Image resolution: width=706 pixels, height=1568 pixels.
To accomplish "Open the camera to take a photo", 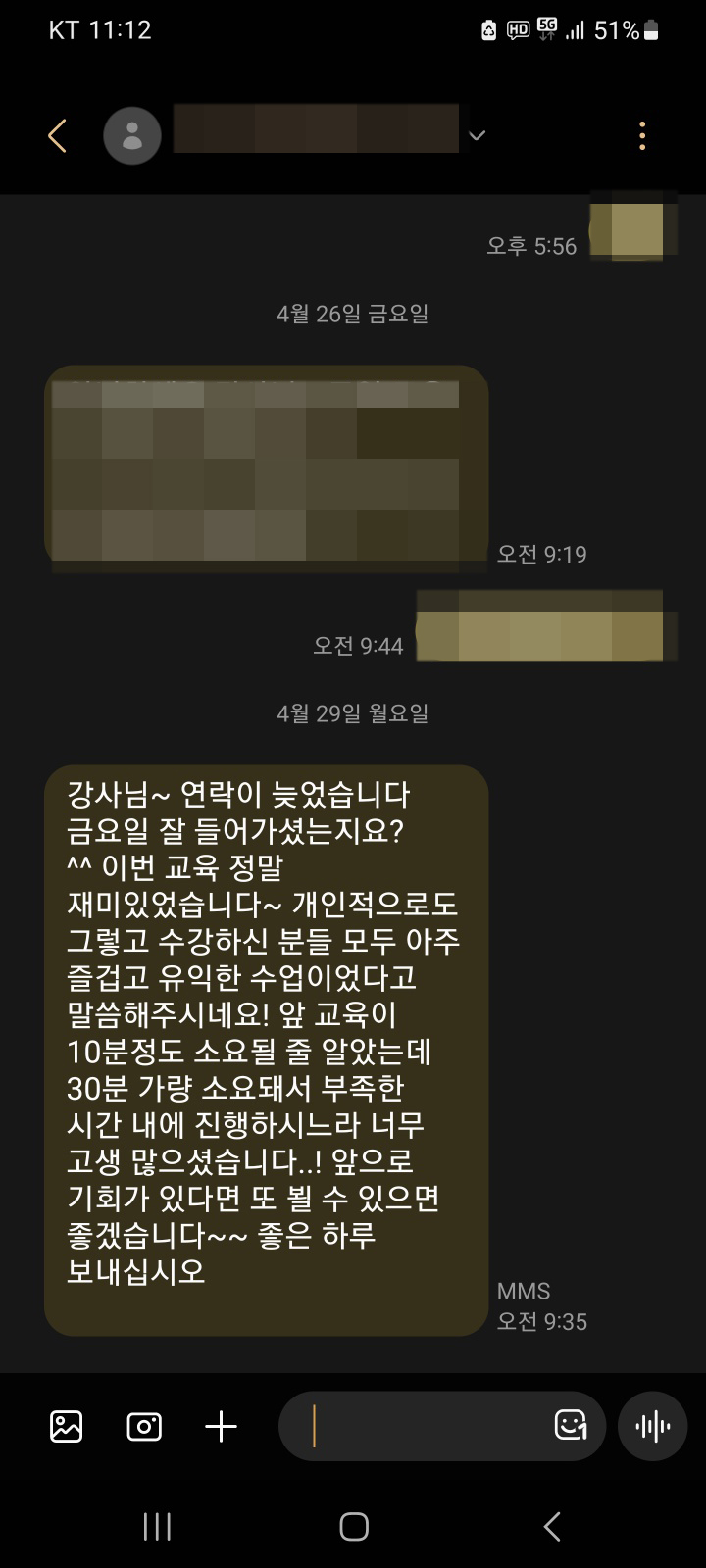I will point(144,1426).
